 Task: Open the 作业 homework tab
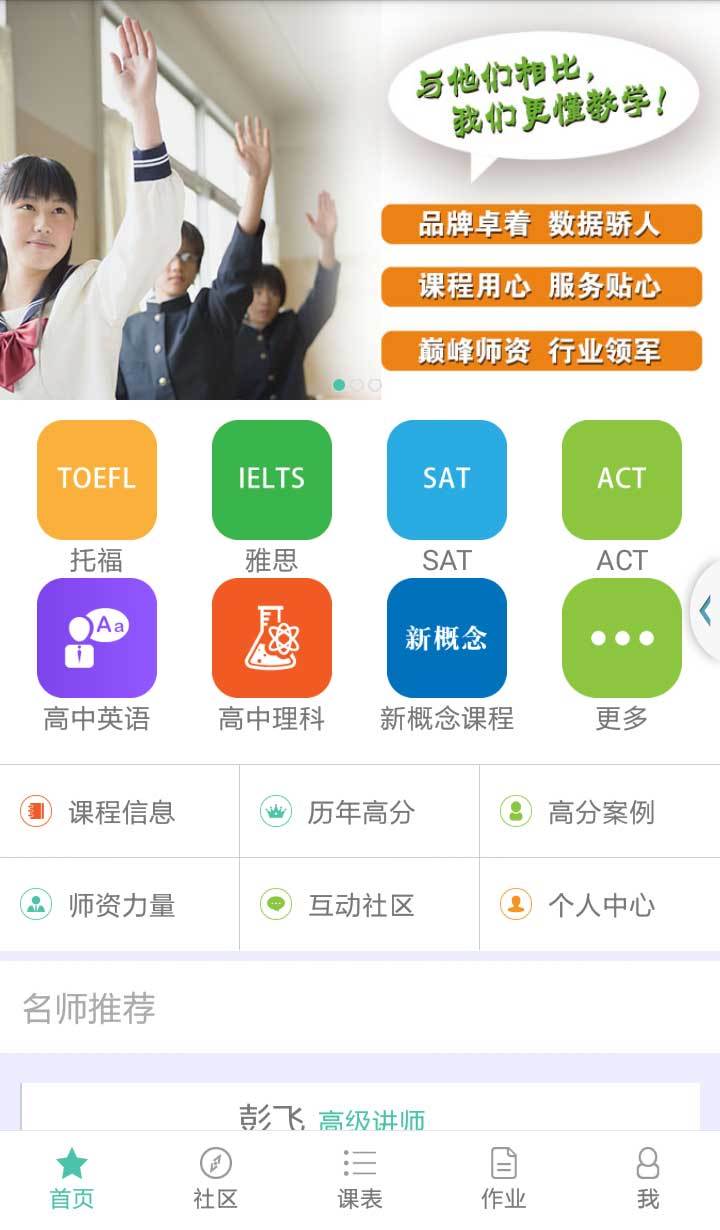(x=504, y=1180)
